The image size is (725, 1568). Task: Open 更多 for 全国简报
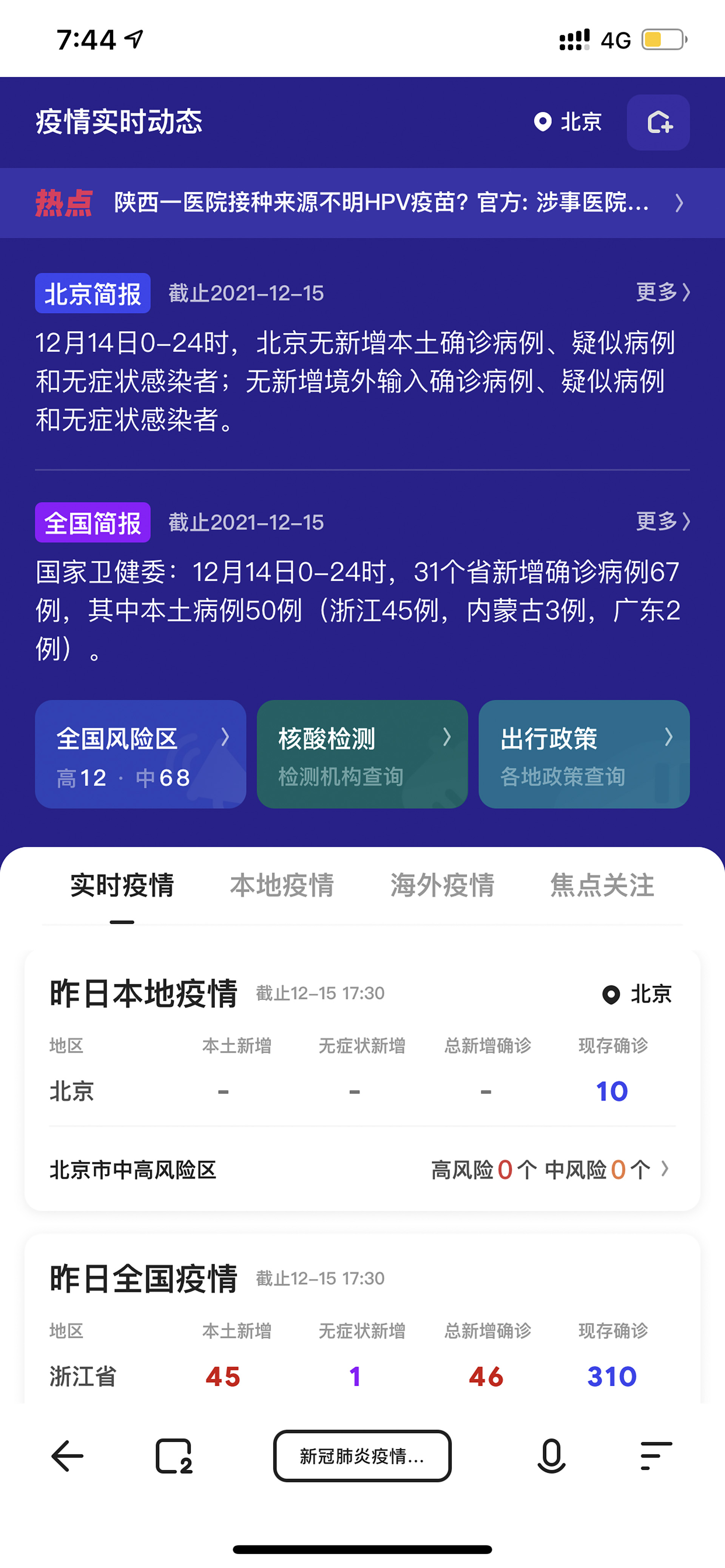click(663, 521)
